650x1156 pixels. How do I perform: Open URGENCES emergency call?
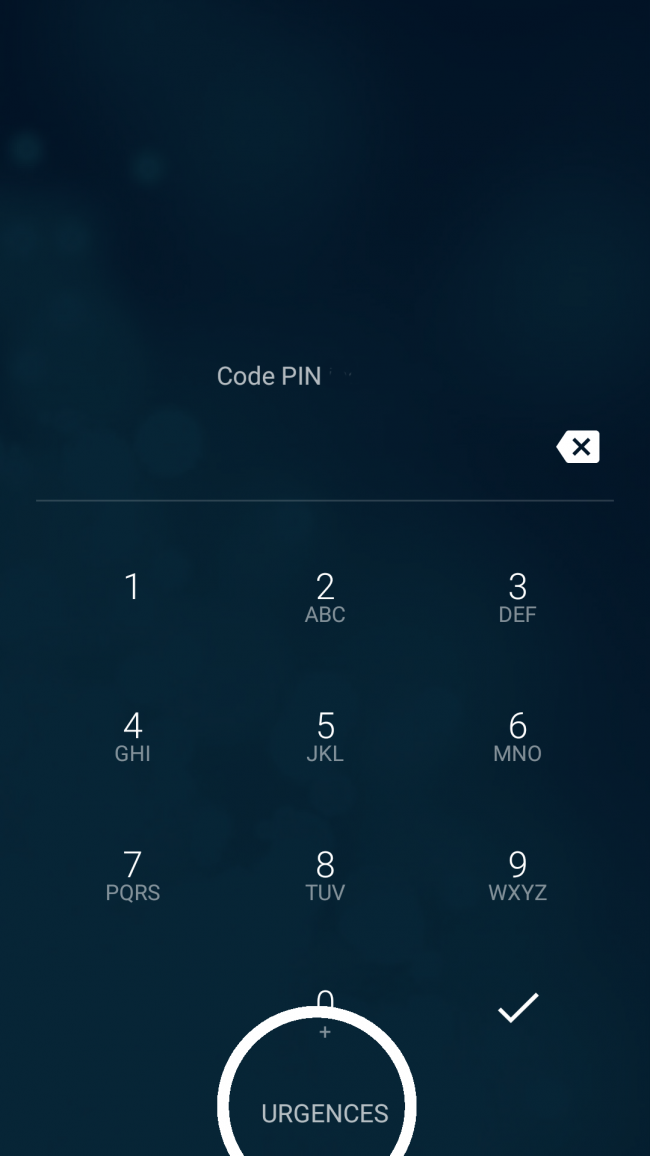click(325, 1113)
